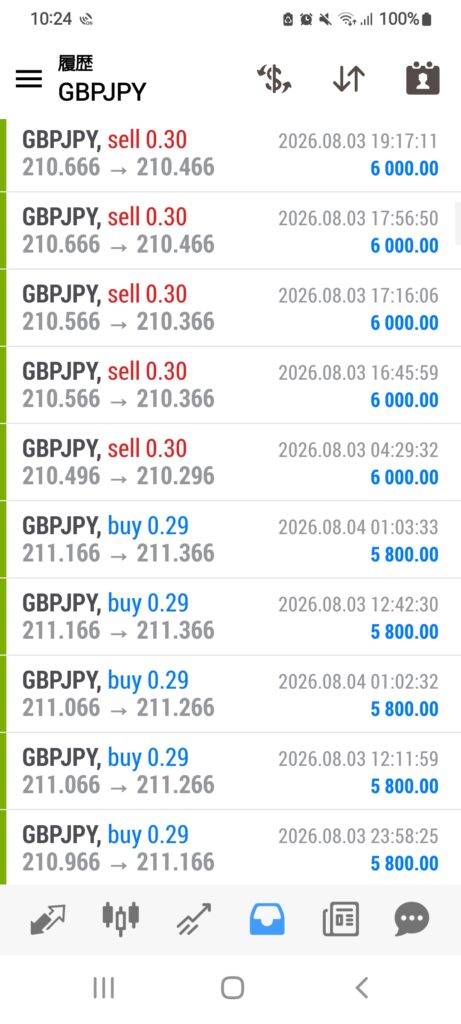Switch to the candlestick Chart tab
The width and height of the screenshot is (461, 1024).
pyautogui.click(x=121, y=919)
